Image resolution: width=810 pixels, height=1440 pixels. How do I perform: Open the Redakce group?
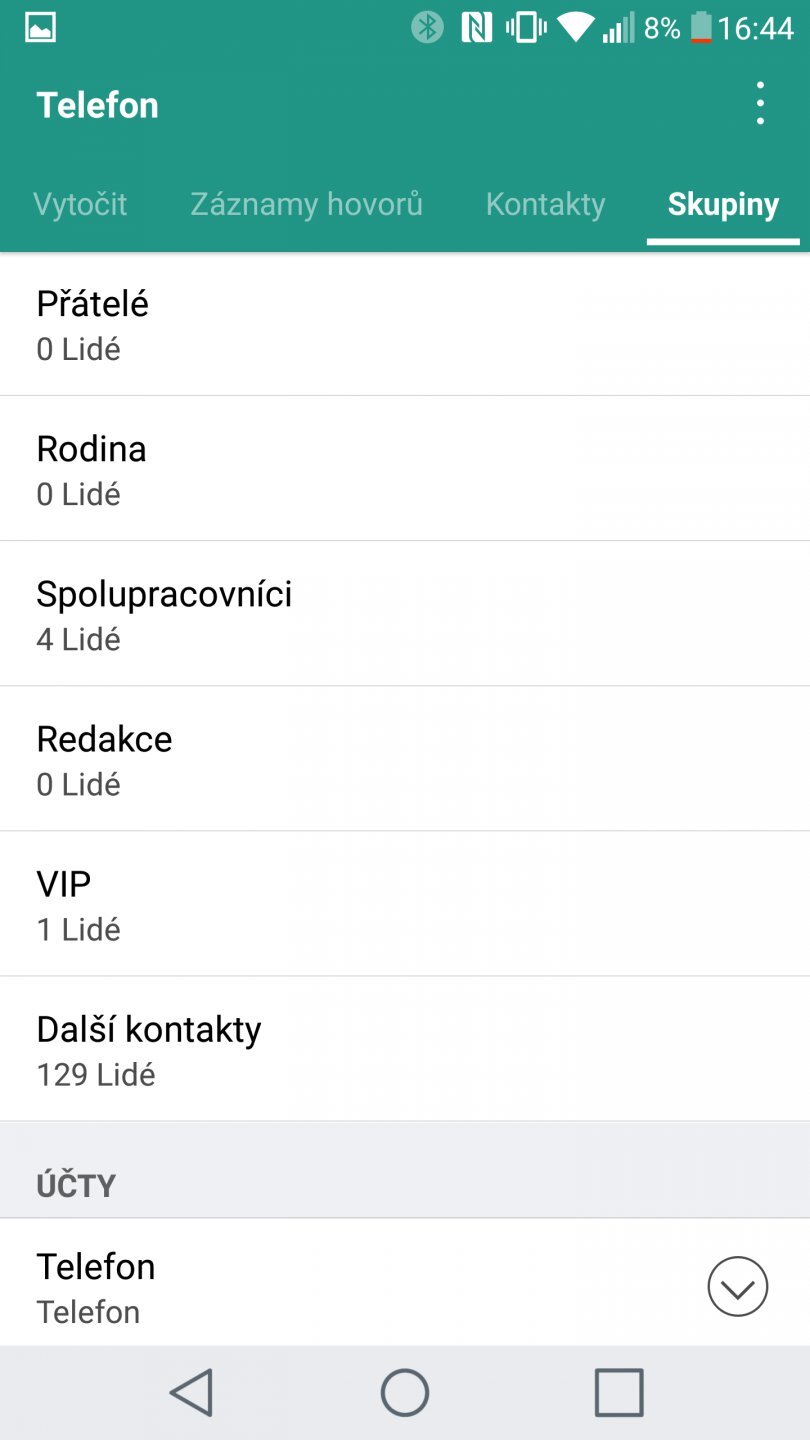pos(405,758)
